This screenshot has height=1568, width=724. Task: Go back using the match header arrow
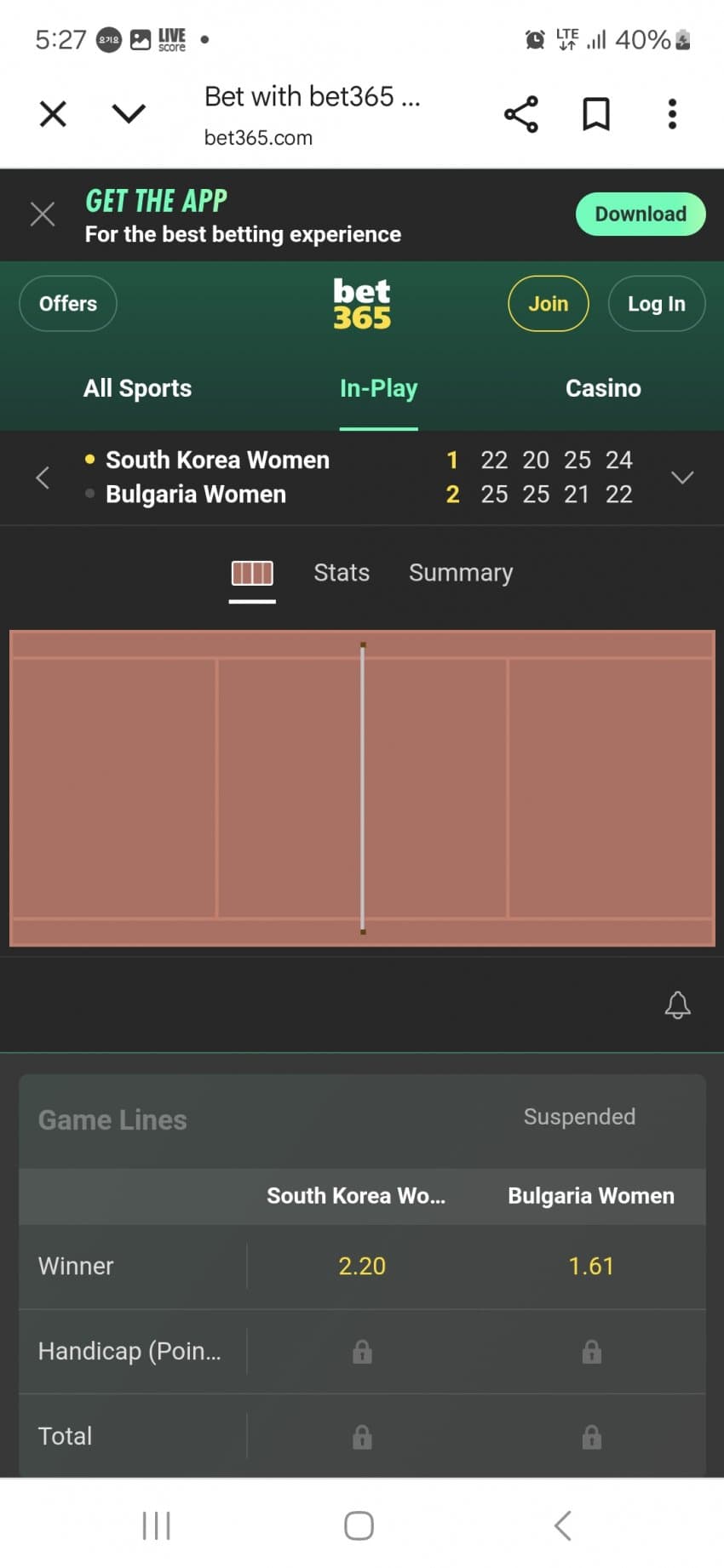pos(43,478)
